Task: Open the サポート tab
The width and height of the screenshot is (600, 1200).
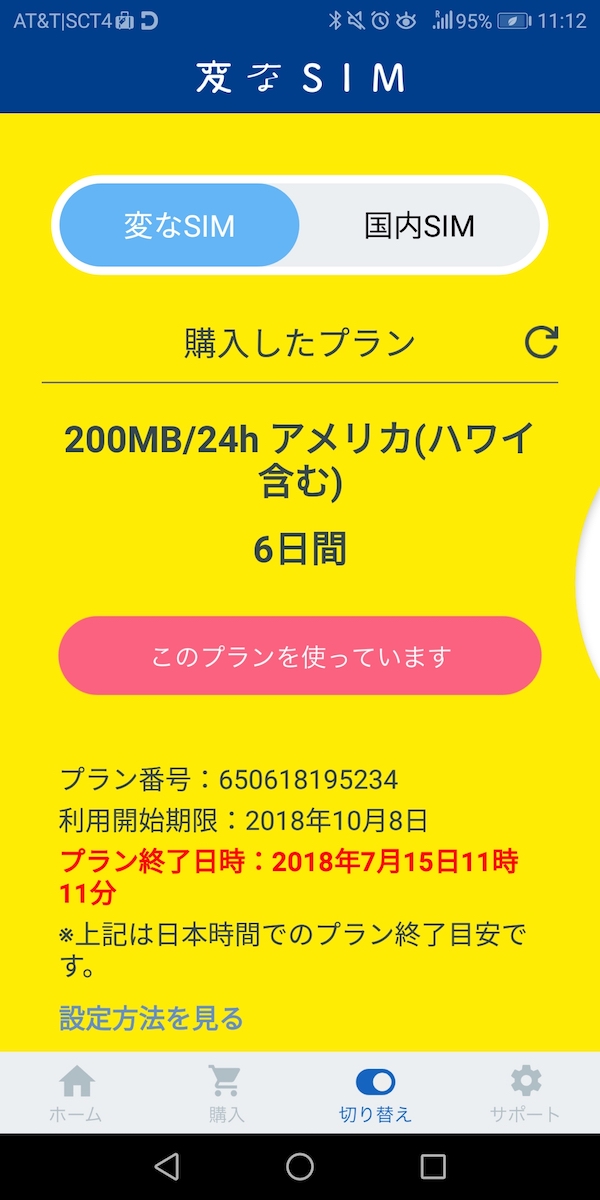Action: click(x=524, y=1093)
